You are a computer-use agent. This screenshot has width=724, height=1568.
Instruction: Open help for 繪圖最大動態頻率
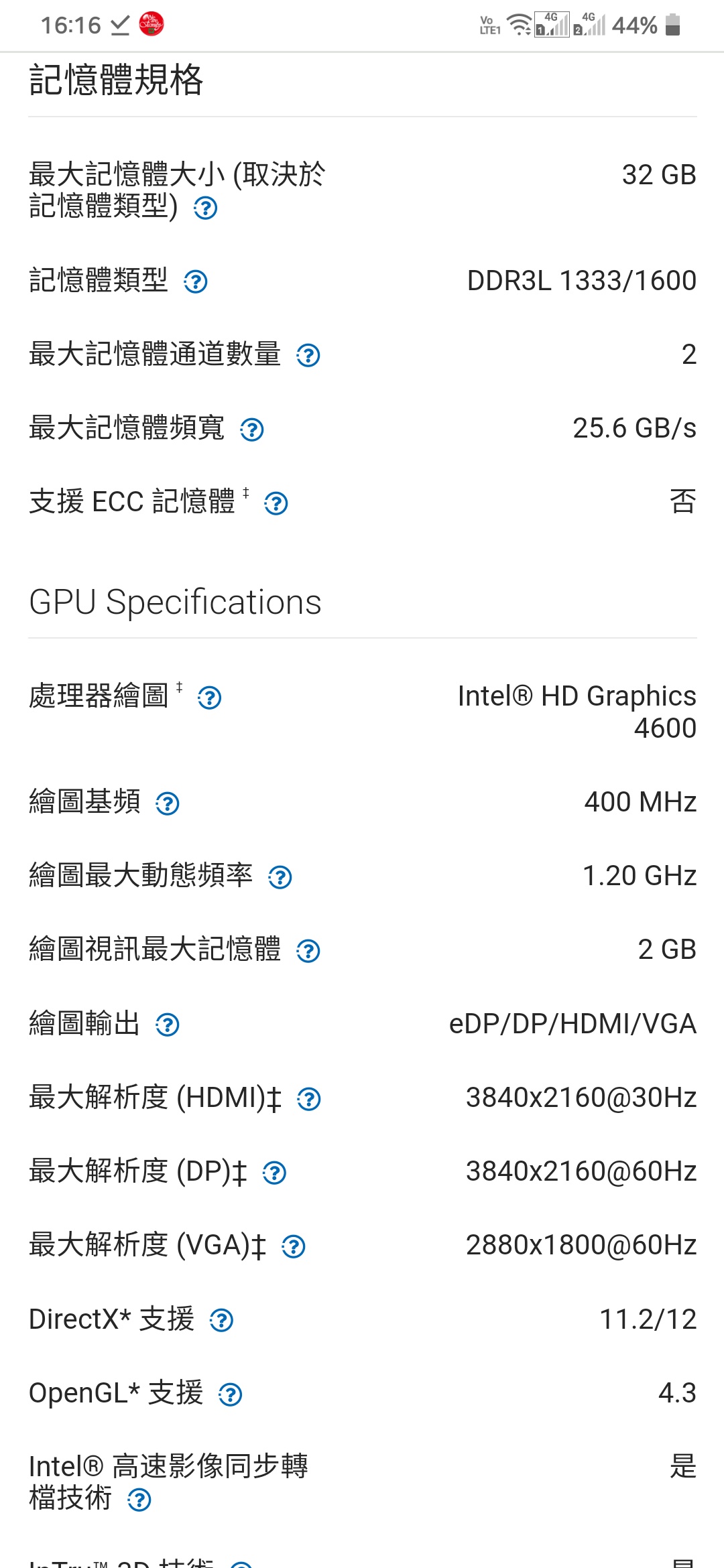coord(280,877)
